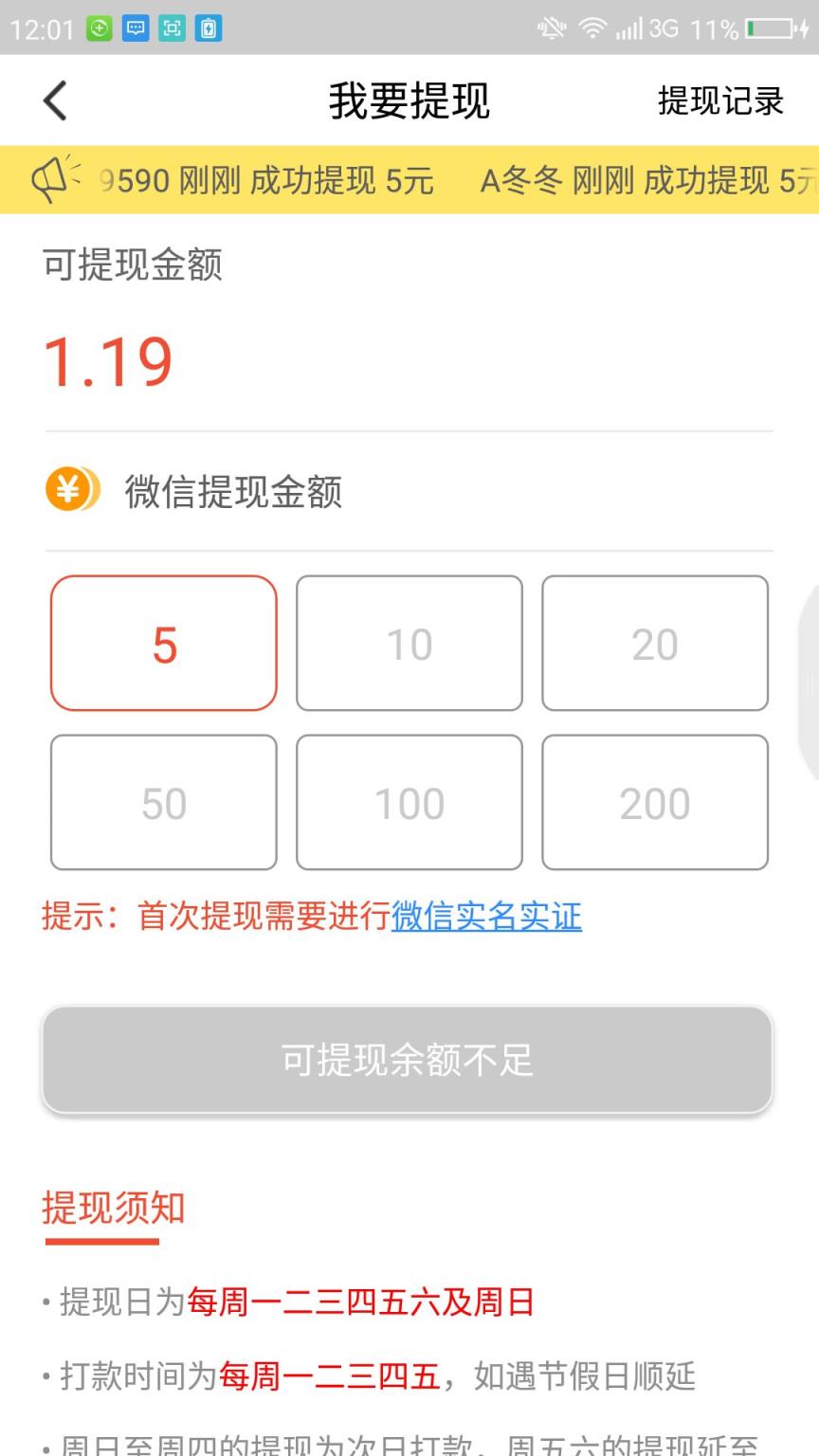Viewport: 819px width, 1456px height.
Task: Click the 1.19 available balance amount
Action: pos(107,360)
